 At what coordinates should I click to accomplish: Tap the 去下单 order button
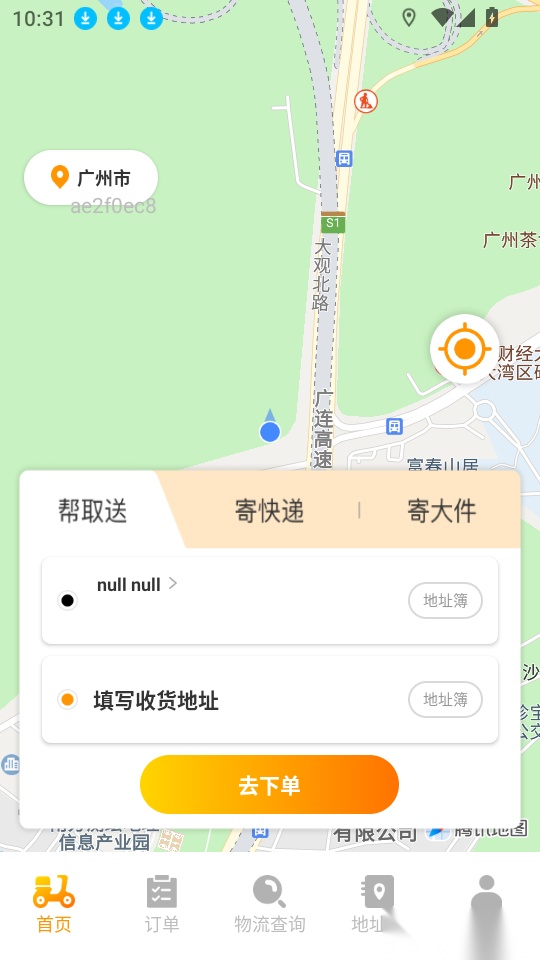tap(269, 785)
